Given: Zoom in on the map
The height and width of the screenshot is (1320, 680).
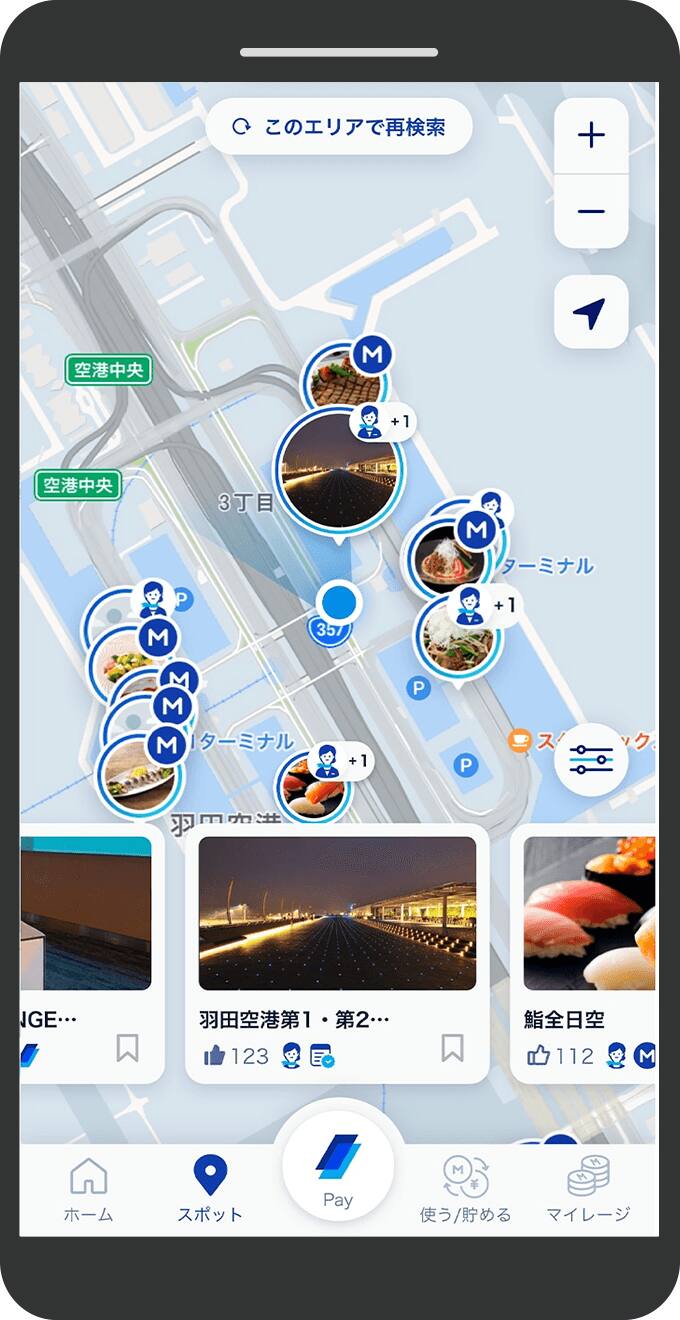Looking at the screenshot, I should [x=591, y=136].
